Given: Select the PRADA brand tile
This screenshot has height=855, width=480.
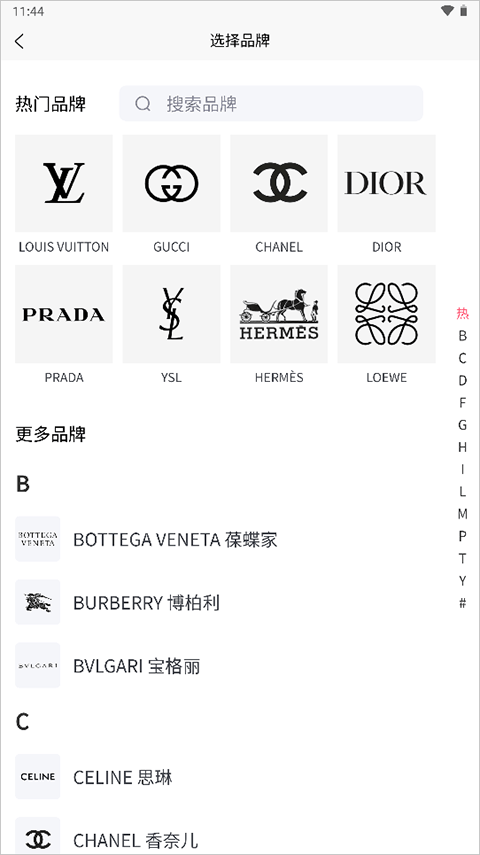Looking at the screenshot, I should pyautogui.click(x=64, y=325).
